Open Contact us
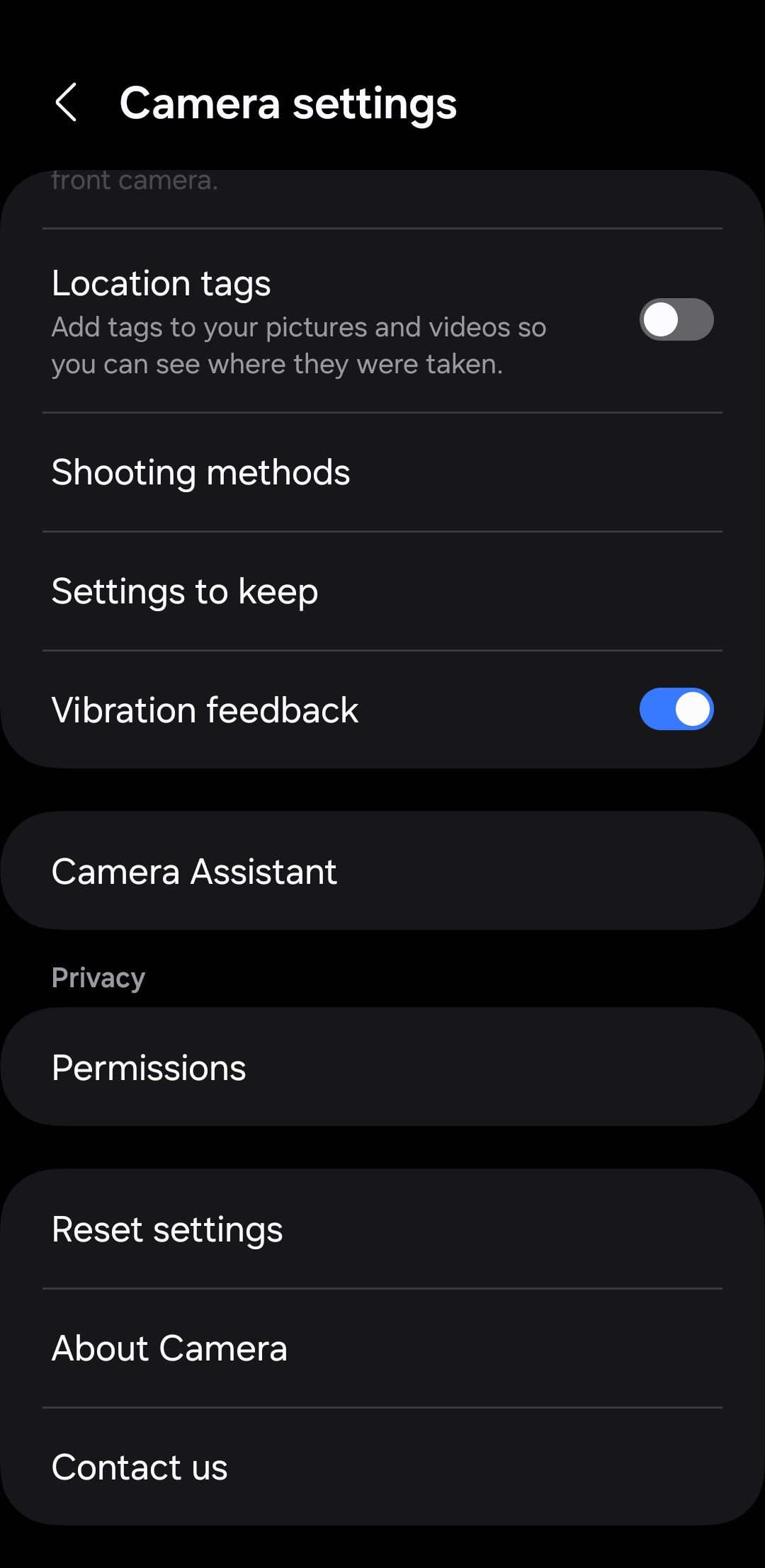This screenshot has height=1568, width=765. (139, 1467)
